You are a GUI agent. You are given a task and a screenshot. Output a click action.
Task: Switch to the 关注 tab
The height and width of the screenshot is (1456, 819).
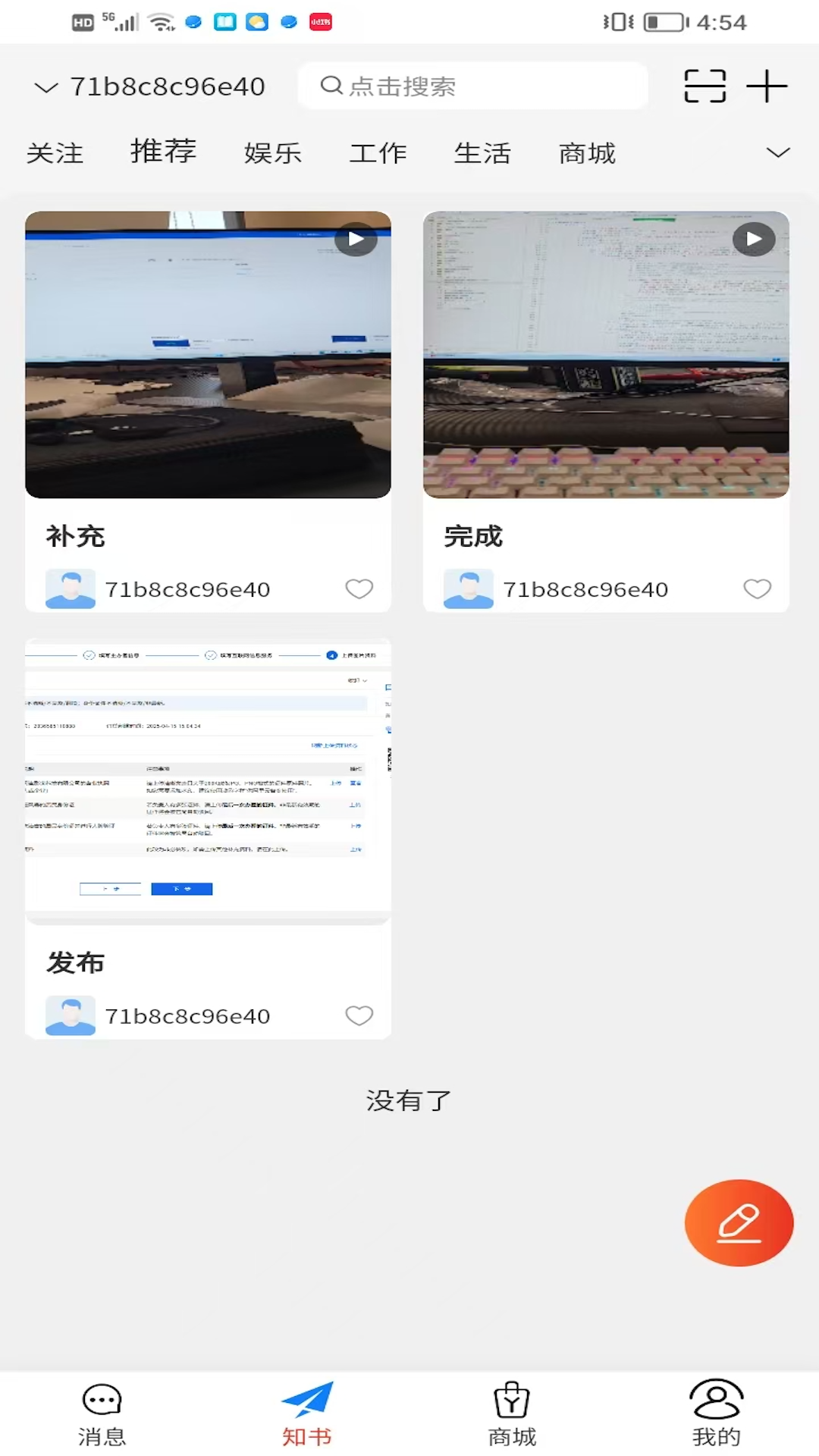pyautogui.click(x=55, y=153)
